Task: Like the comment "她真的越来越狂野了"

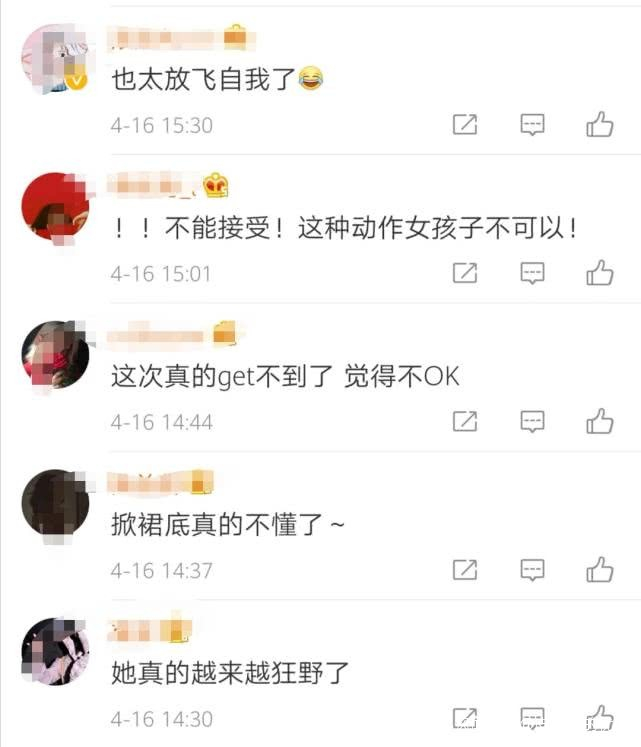Action: pos(599,718)
